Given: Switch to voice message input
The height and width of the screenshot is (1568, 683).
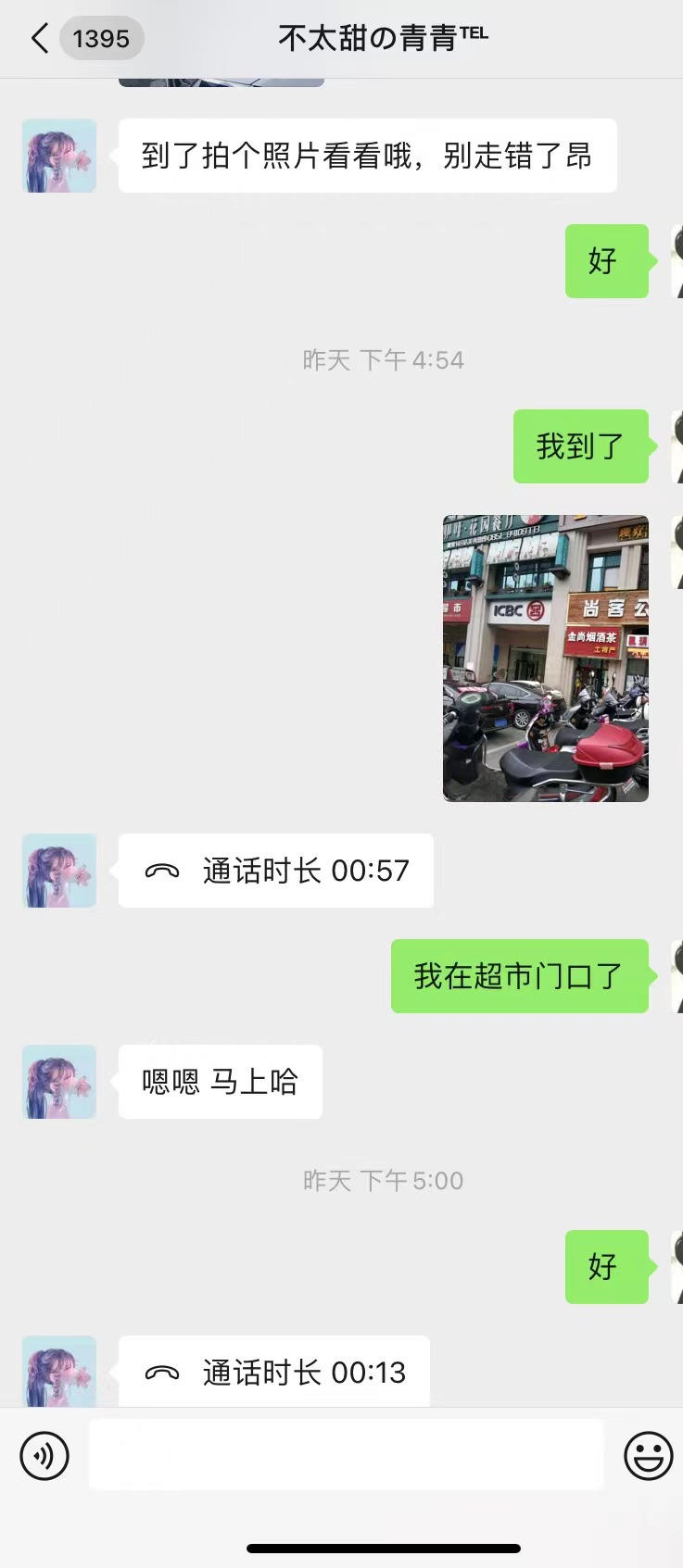Looking at the screenshot, I should [x=44, y=1455].
